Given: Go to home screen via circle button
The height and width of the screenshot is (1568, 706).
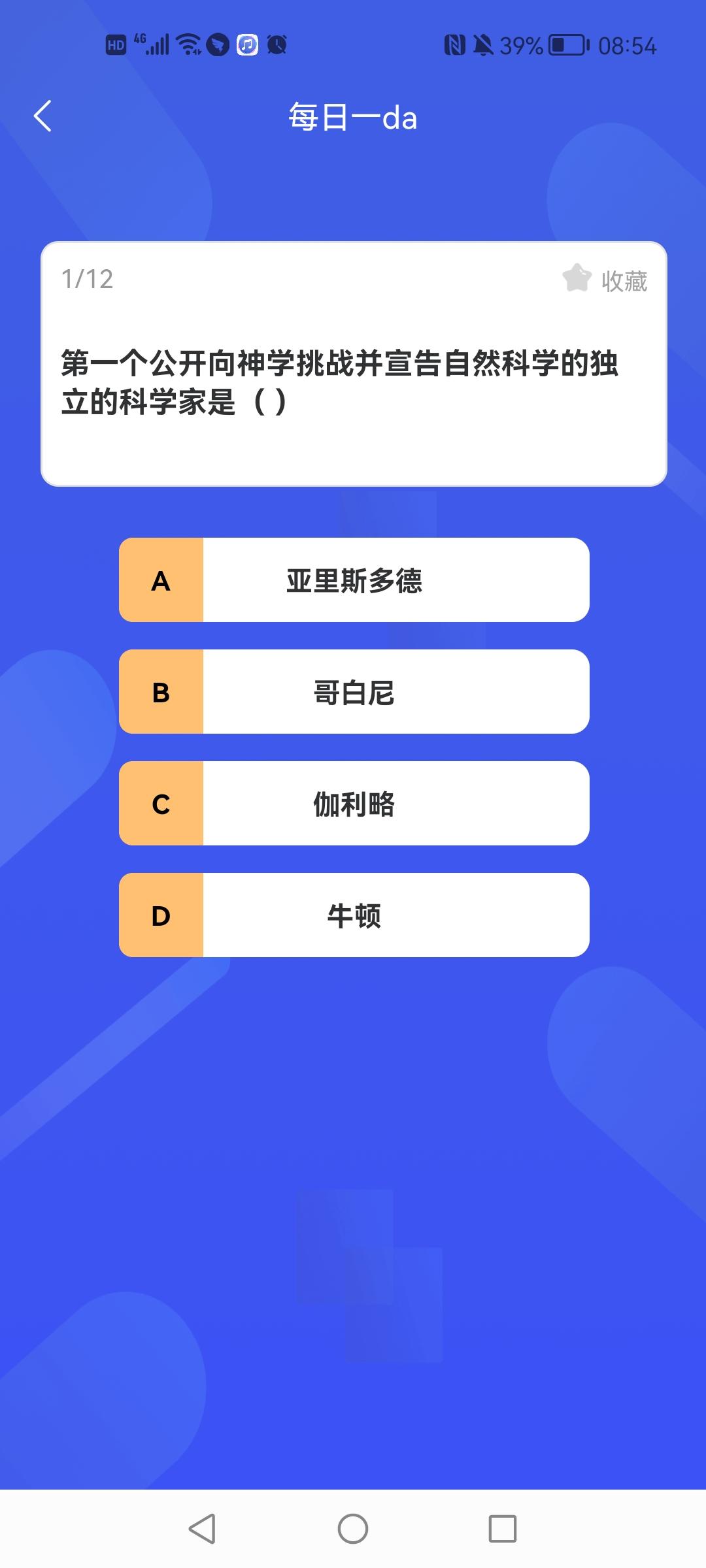Looking at the screenshot, I should coord(353,1529).
